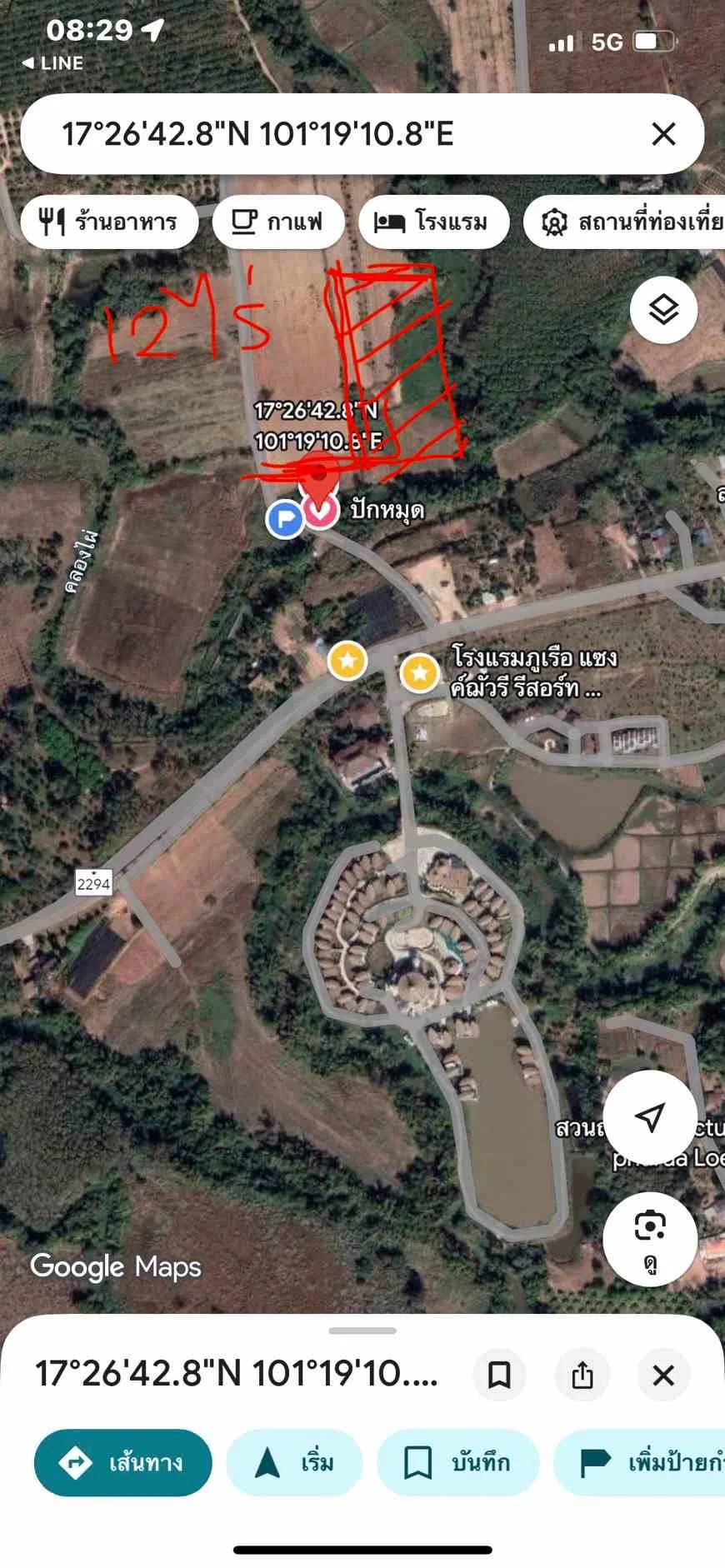The height and width of the screenshot is (1568, 725).
Task: Open the map layers button
Action: 663,310
